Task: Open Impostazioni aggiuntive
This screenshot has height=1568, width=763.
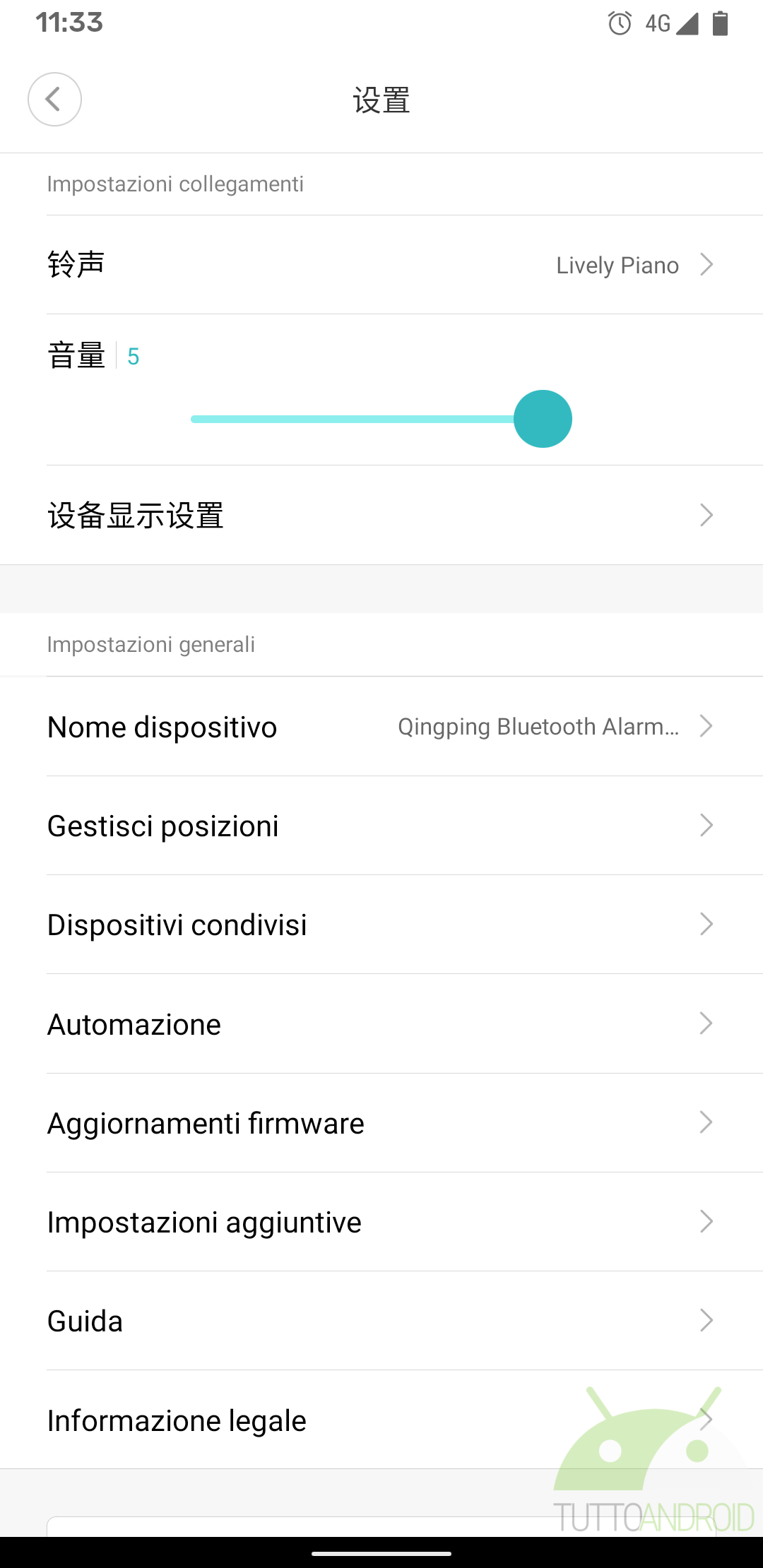Action: pos(381,1222)
